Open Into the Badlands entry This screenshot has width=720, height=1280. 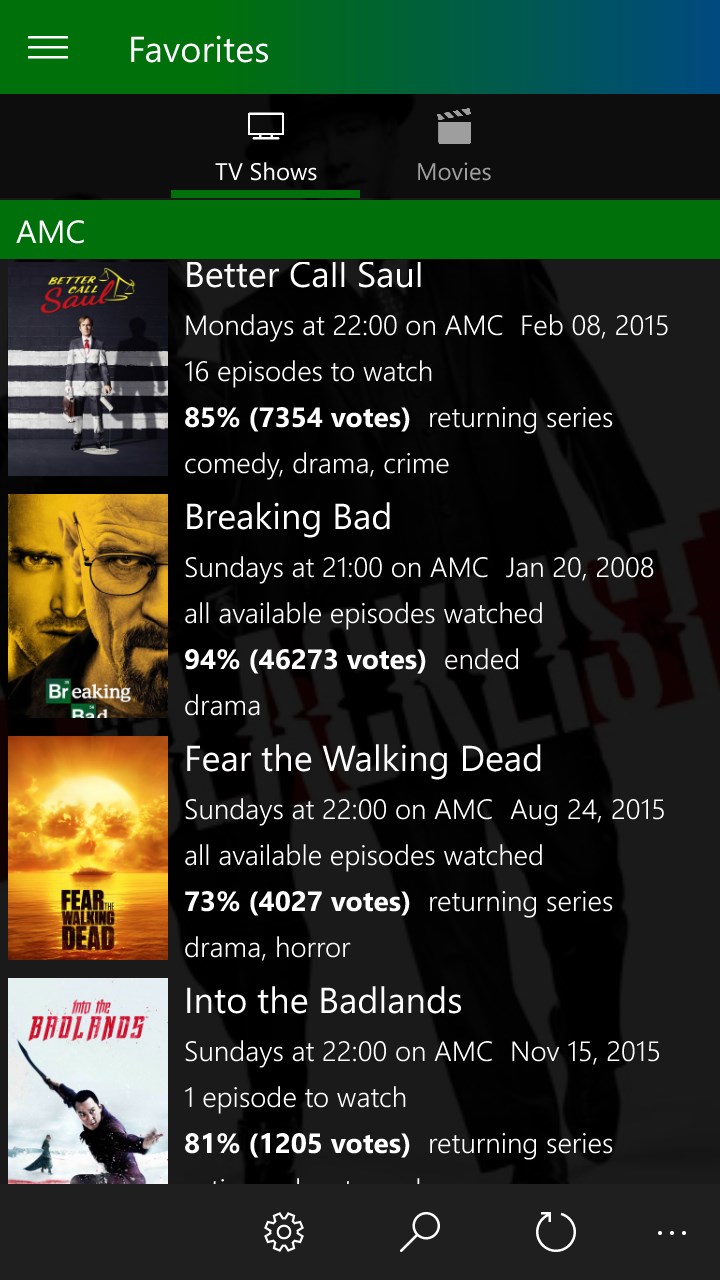(323, 1001)
